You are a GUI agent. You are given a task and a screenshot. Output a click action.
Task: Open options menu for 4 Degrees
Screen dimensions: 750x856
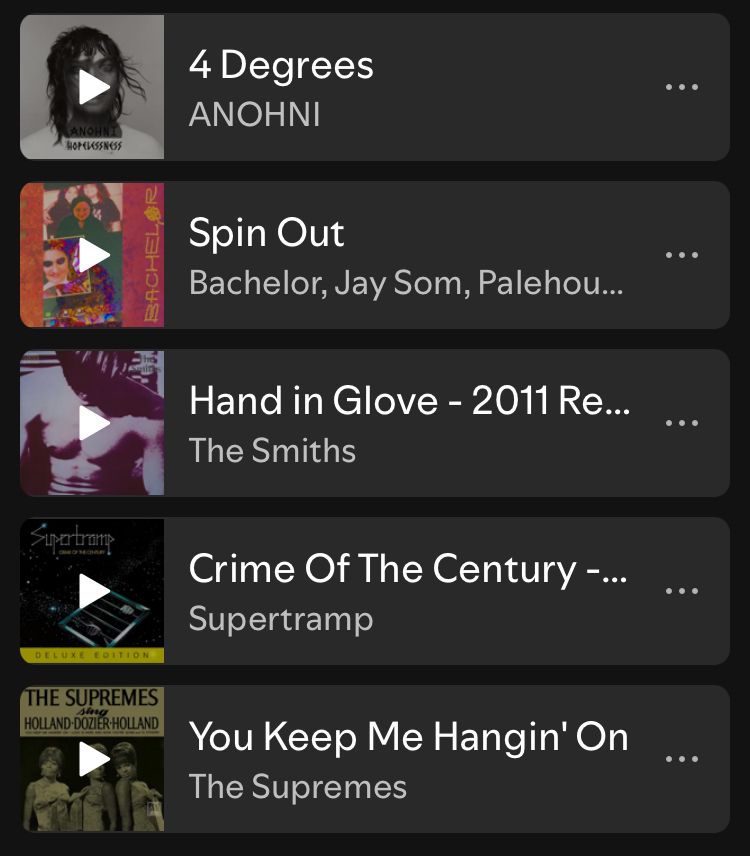pyautogui.click(x=683, y=86)
